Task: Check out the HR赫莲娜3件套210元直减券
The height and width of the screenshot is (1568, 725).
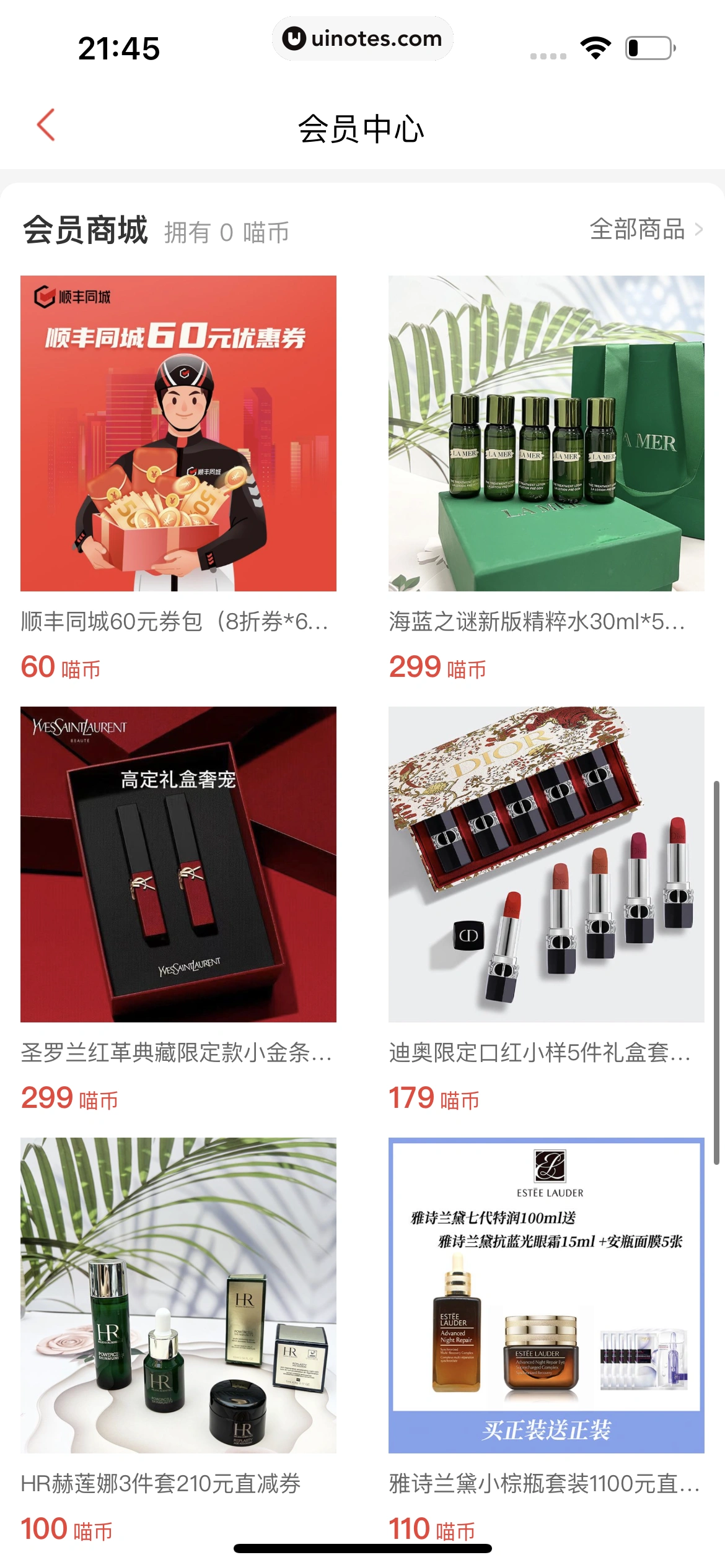Action: pos(178,1295)
